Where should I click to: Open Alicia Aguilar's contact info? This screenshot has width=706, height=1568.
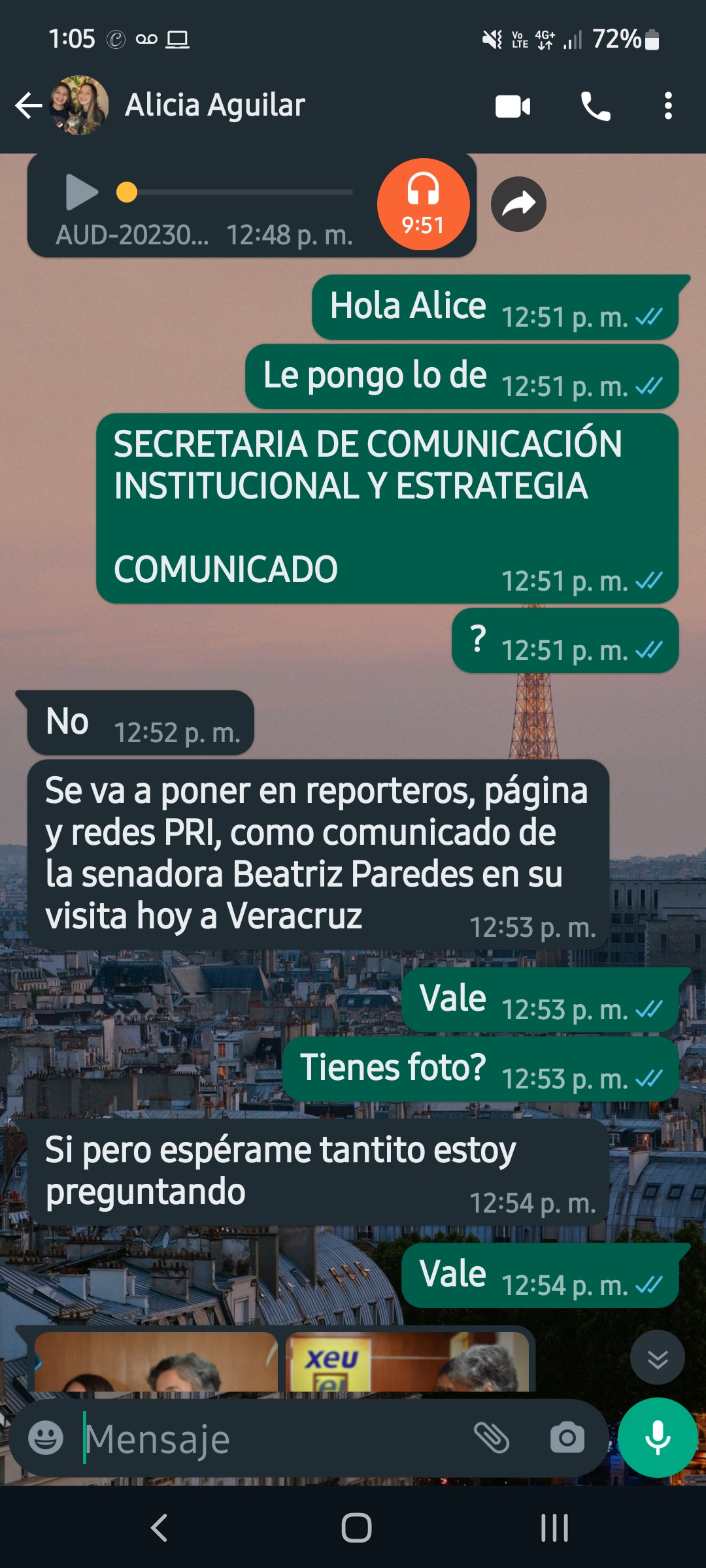pyautogui.click(x=214, y=105)
